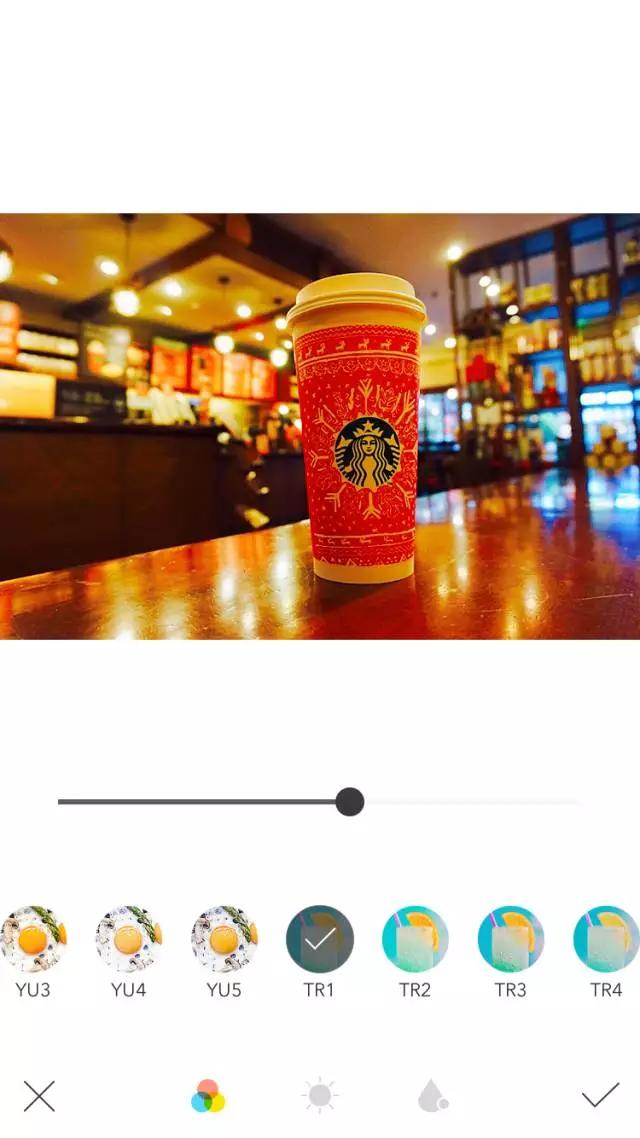The image size is (640, 1138).
Task: Switch to the brightness adjustment tab
Action: click(320, 1096)
